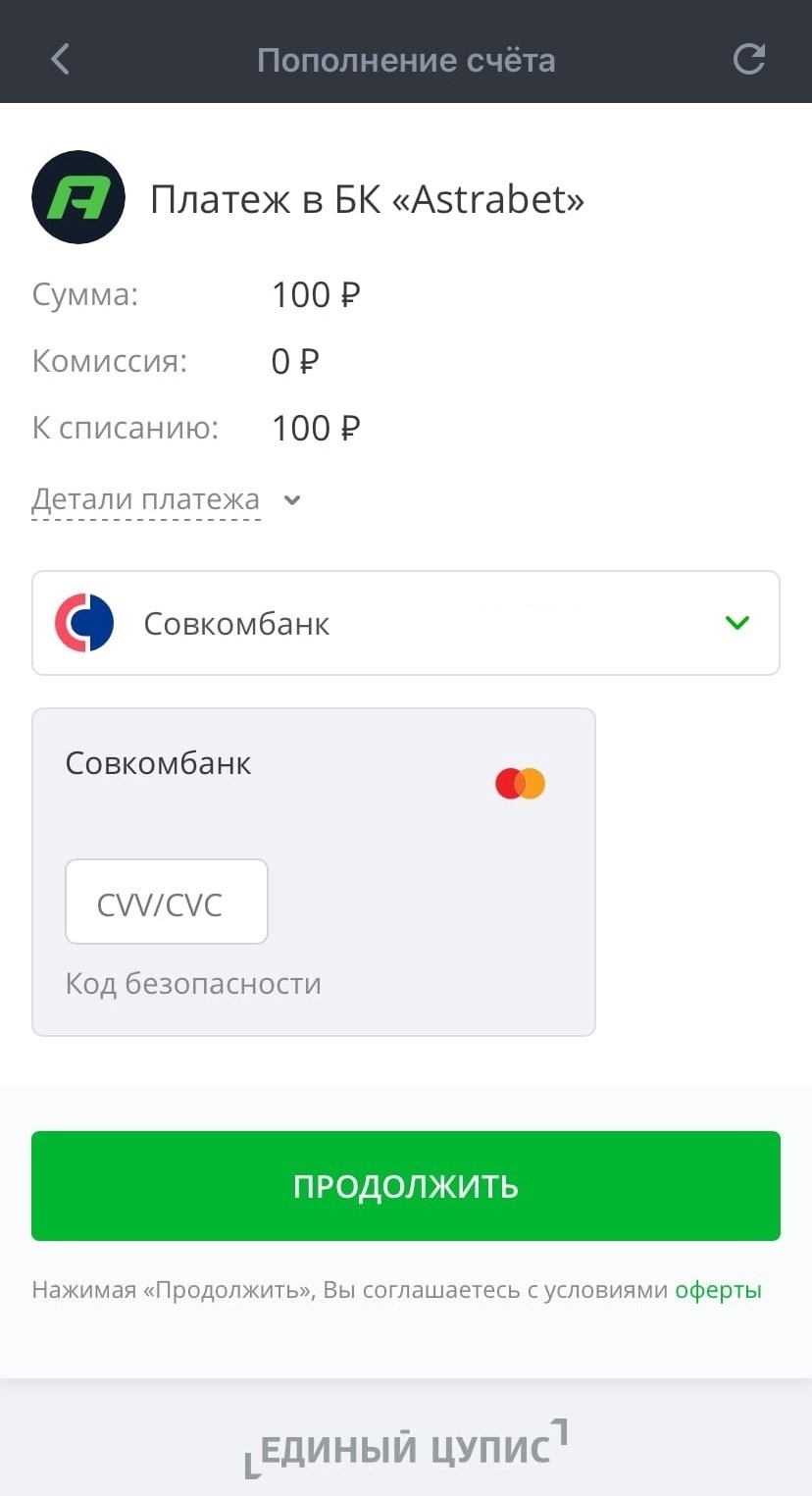
Task: Open the оферты link
Action: click(718, 1290)
